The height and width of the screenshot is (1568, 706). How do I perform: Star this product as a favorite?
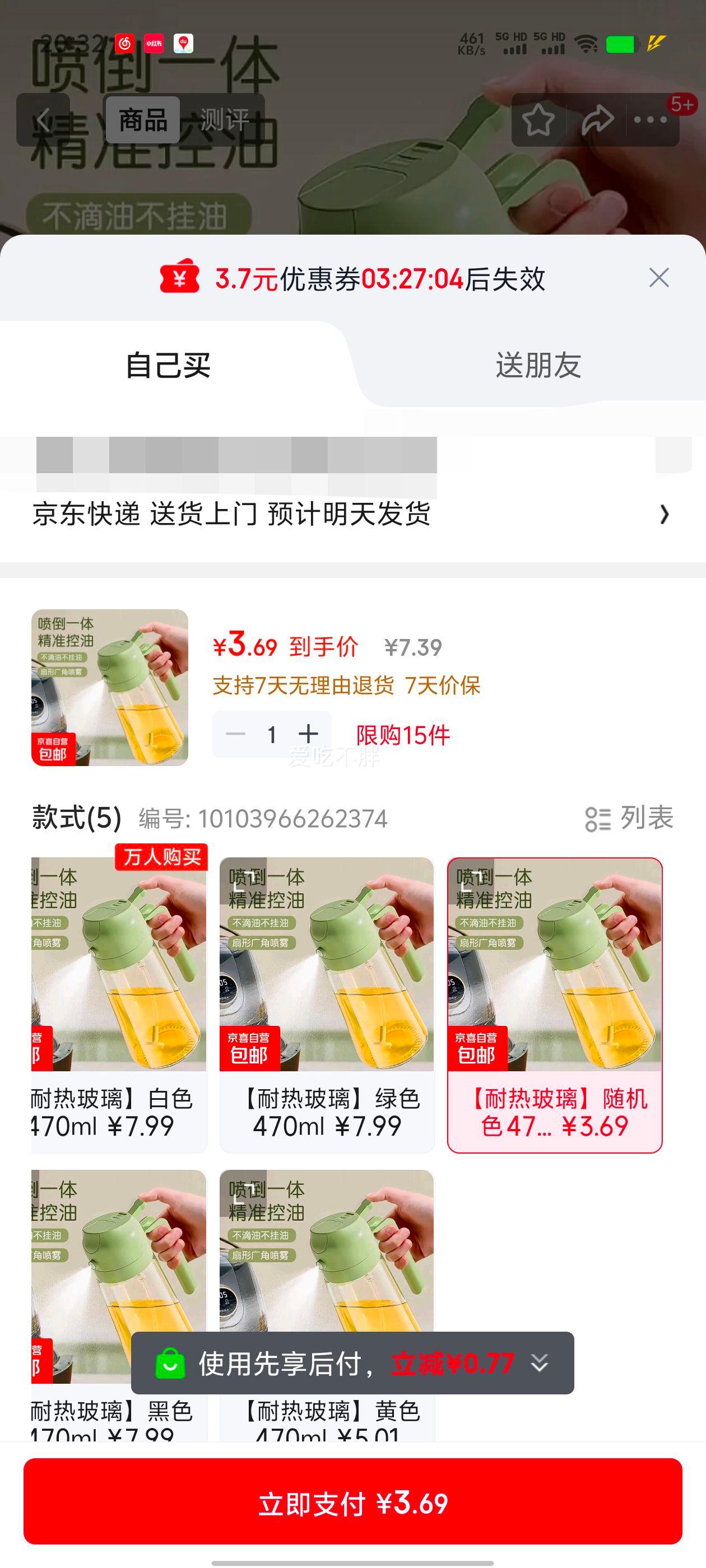tap(538, 120)
